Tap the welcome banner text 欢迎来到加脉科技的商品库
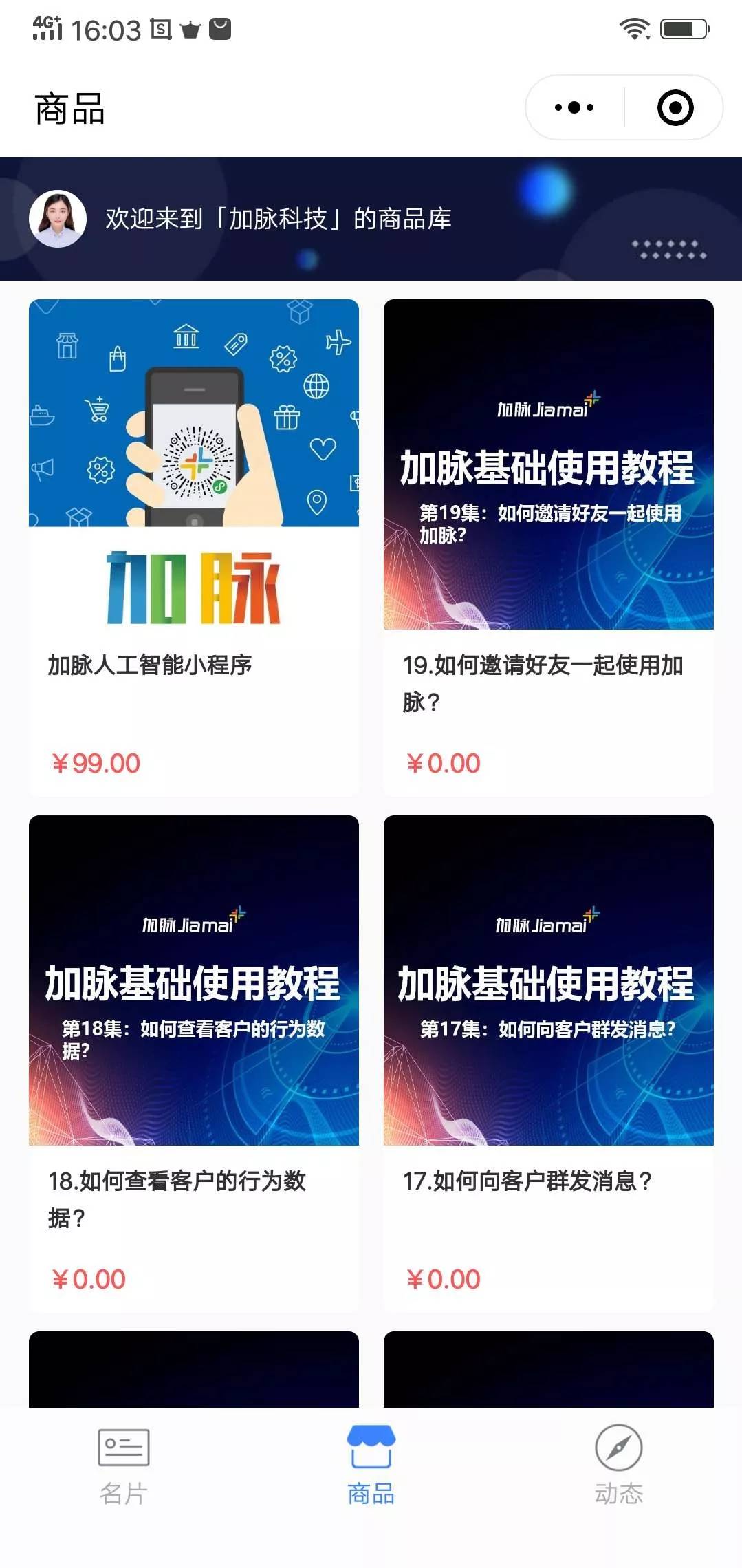The image size is (742, 1568). (278, 219)
